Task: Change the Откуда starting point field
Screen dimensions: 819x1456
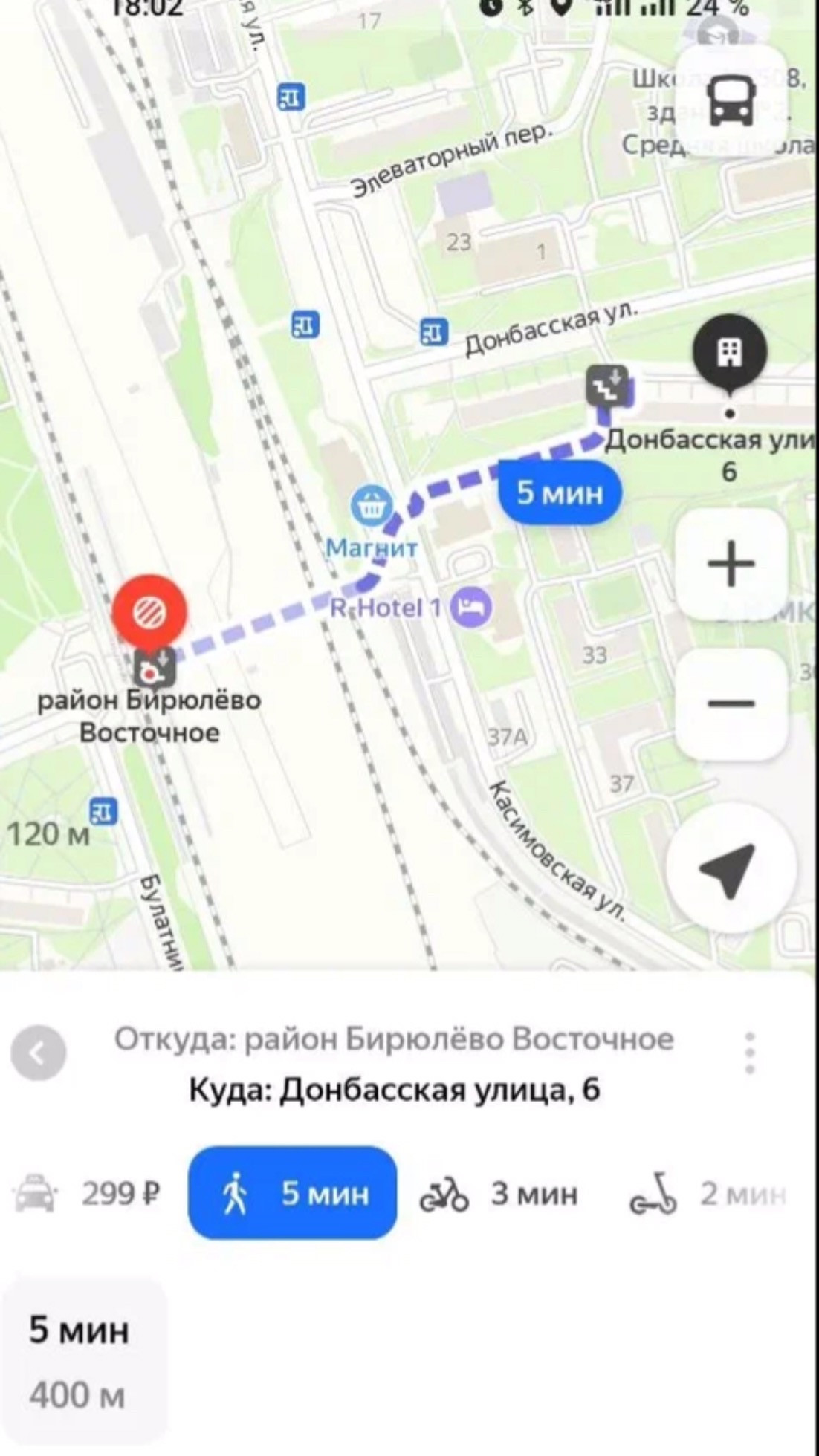Action: 394,1039
